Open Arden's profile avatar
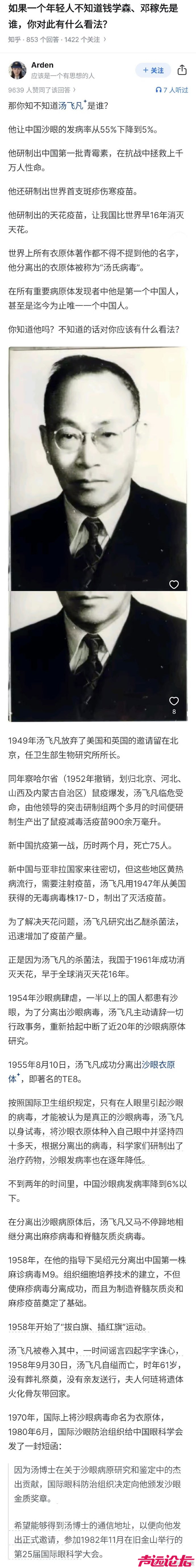Image resolution: width=196 pixels, height=1568 pixels. pos(17,70)
